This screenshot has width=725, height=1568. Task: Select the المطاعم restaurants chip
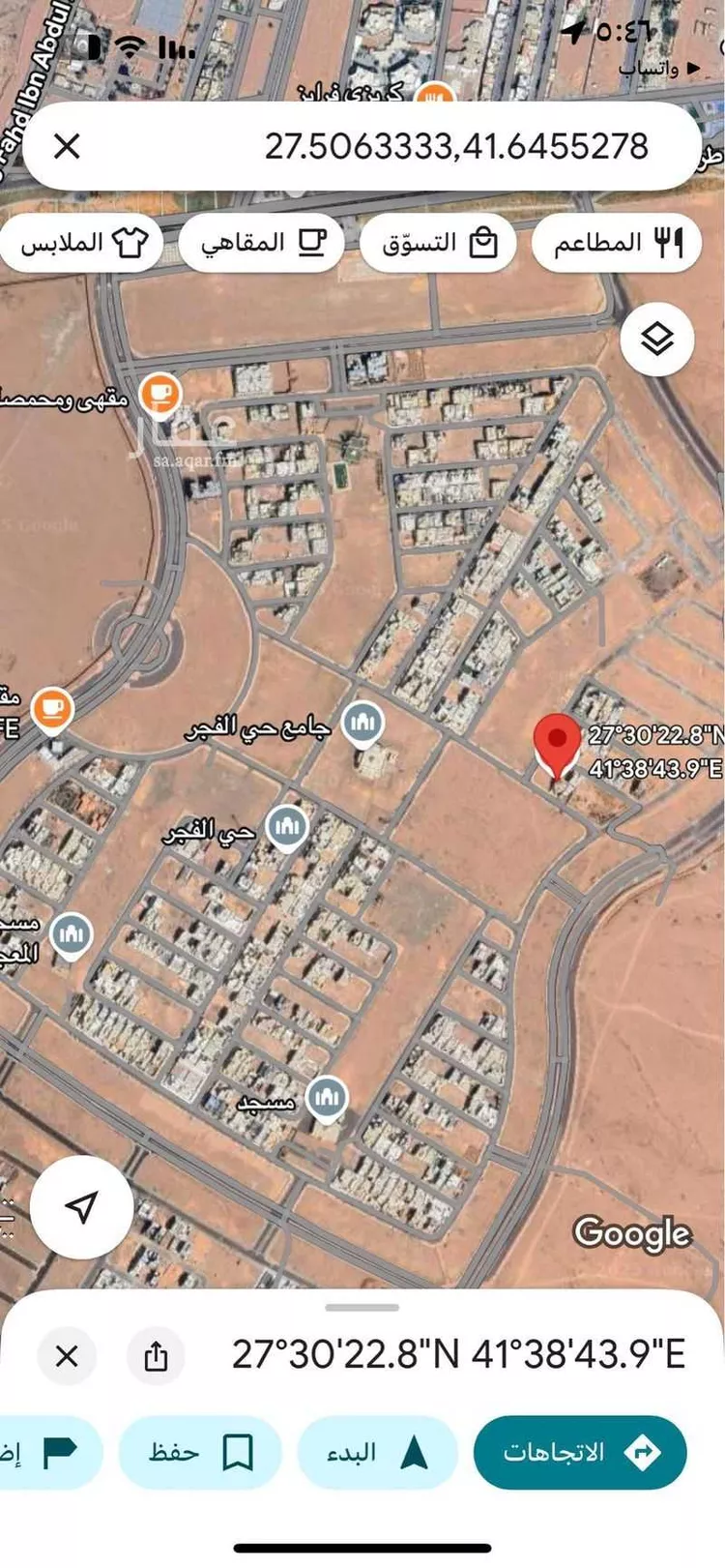(617, 242)
